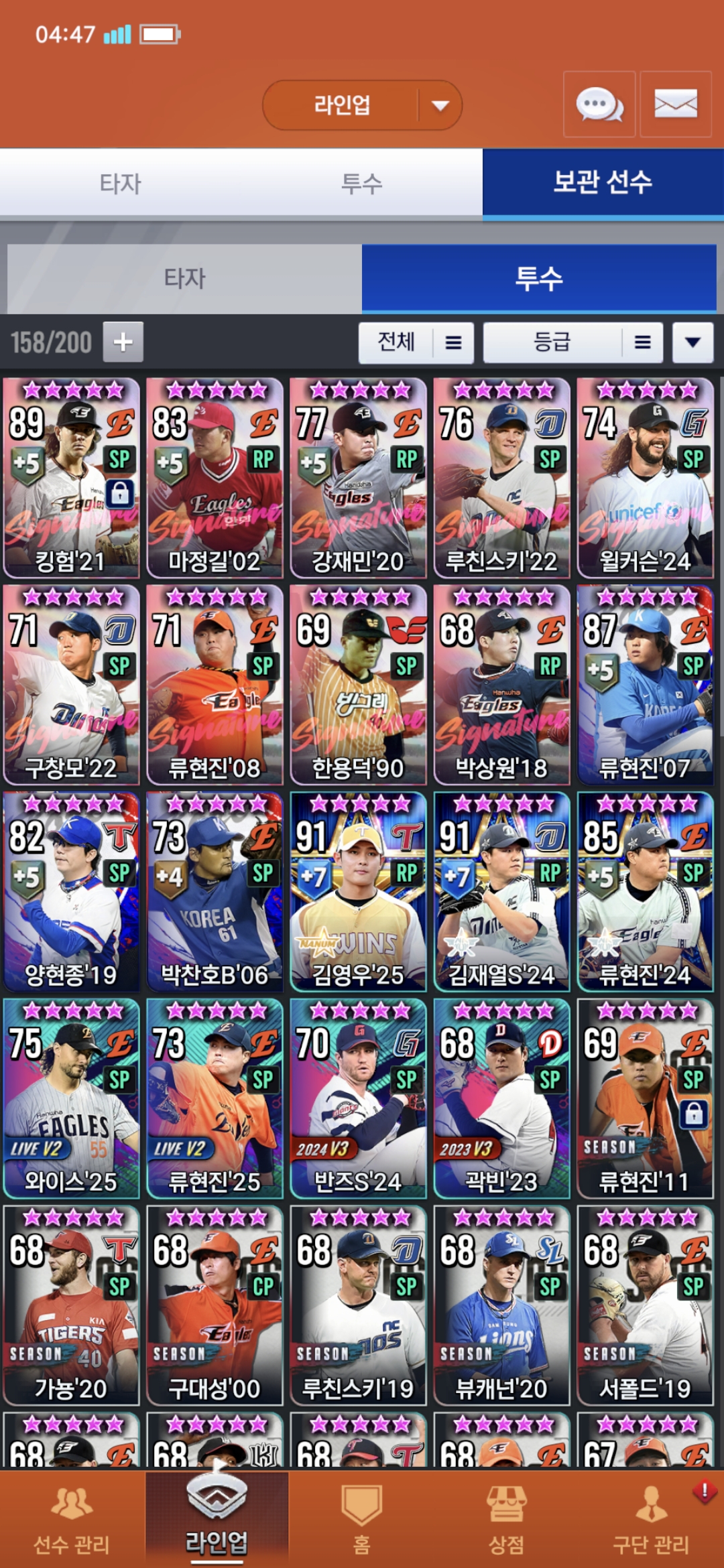Viewport: 724px width, 1568px height.
Task: Switch to the top 투수 tab
Action: coord(361,183)
